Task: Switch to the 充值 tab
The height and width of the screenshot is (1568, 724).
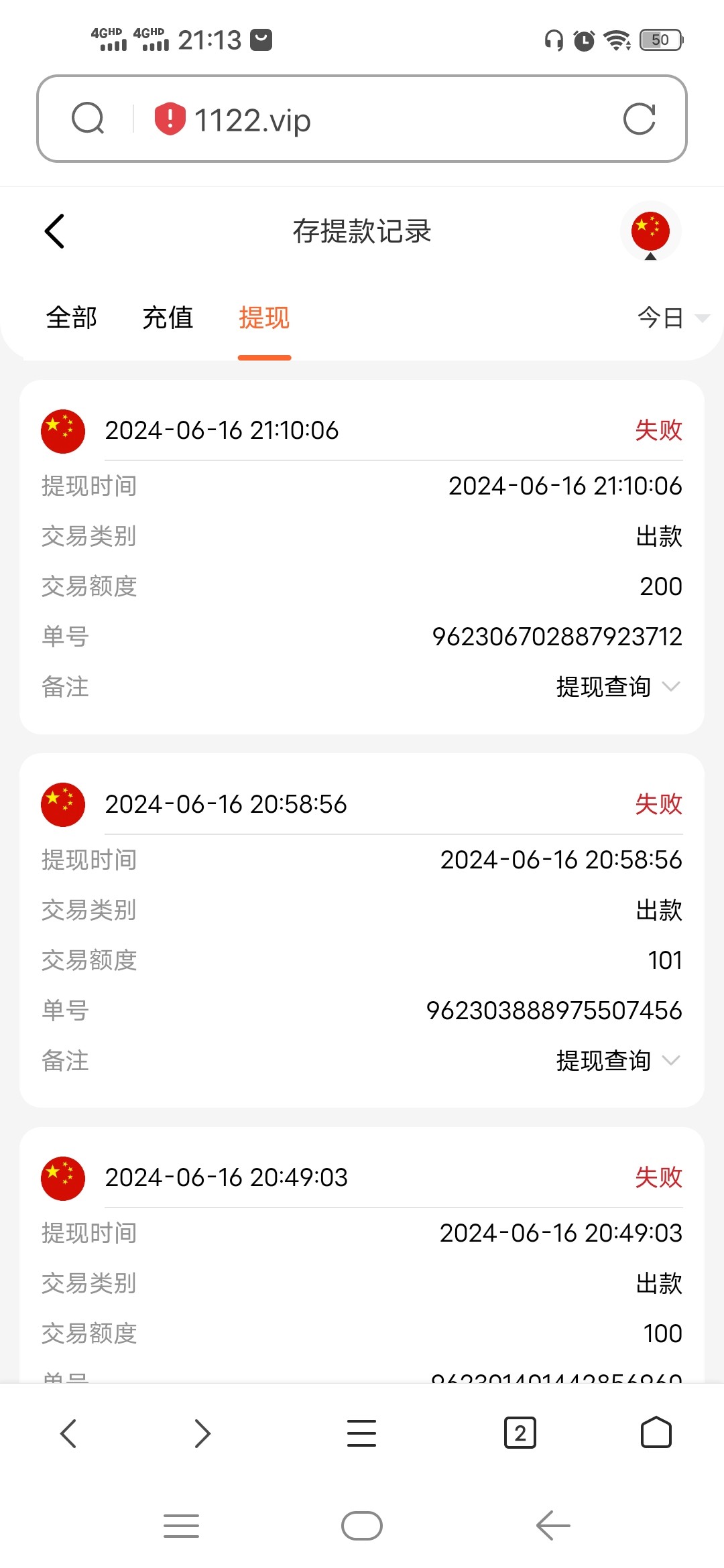Action: [x=168, y=318]
